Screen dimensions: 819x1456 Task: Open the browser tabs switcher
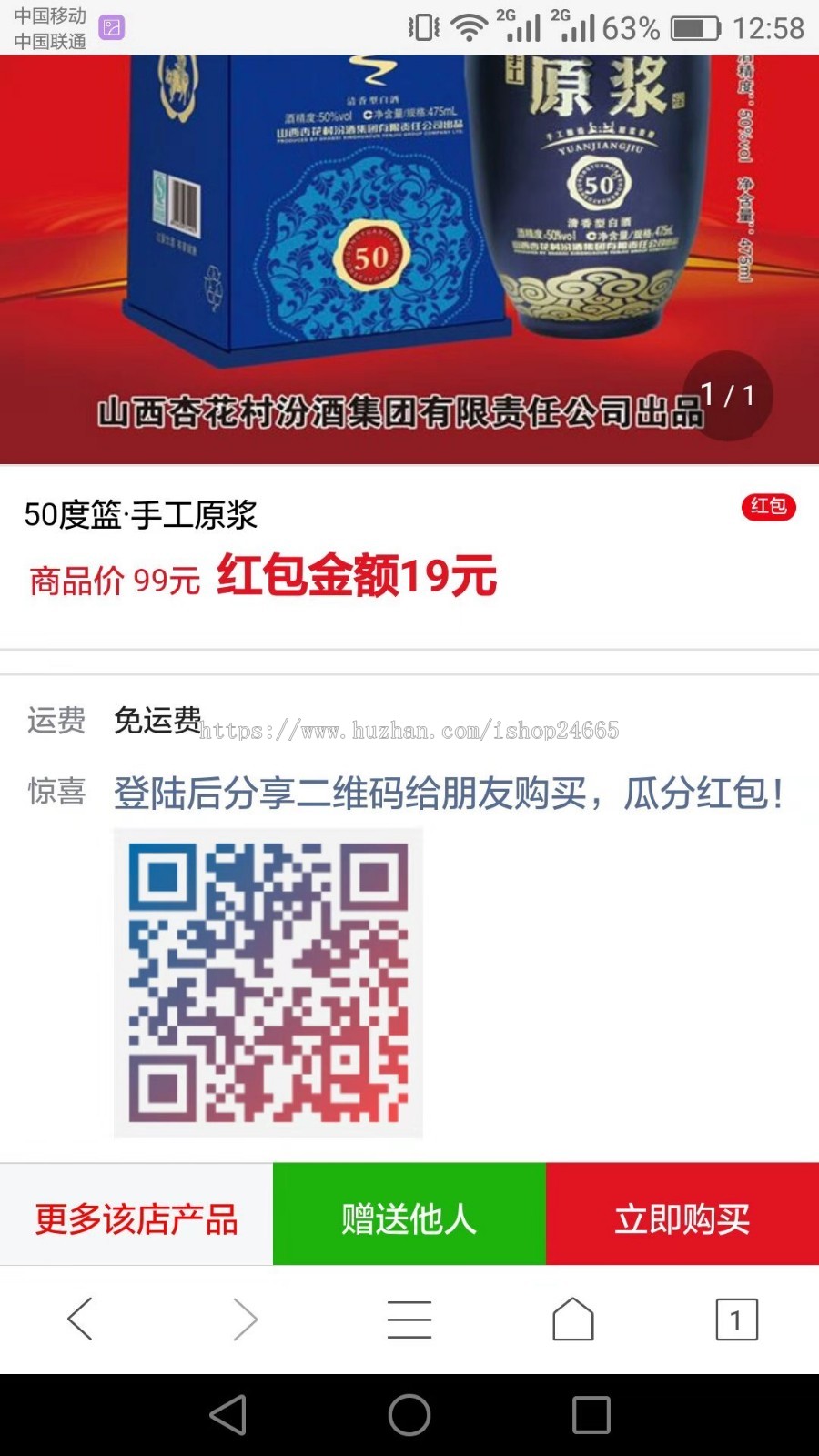[x=736, y=1319]
